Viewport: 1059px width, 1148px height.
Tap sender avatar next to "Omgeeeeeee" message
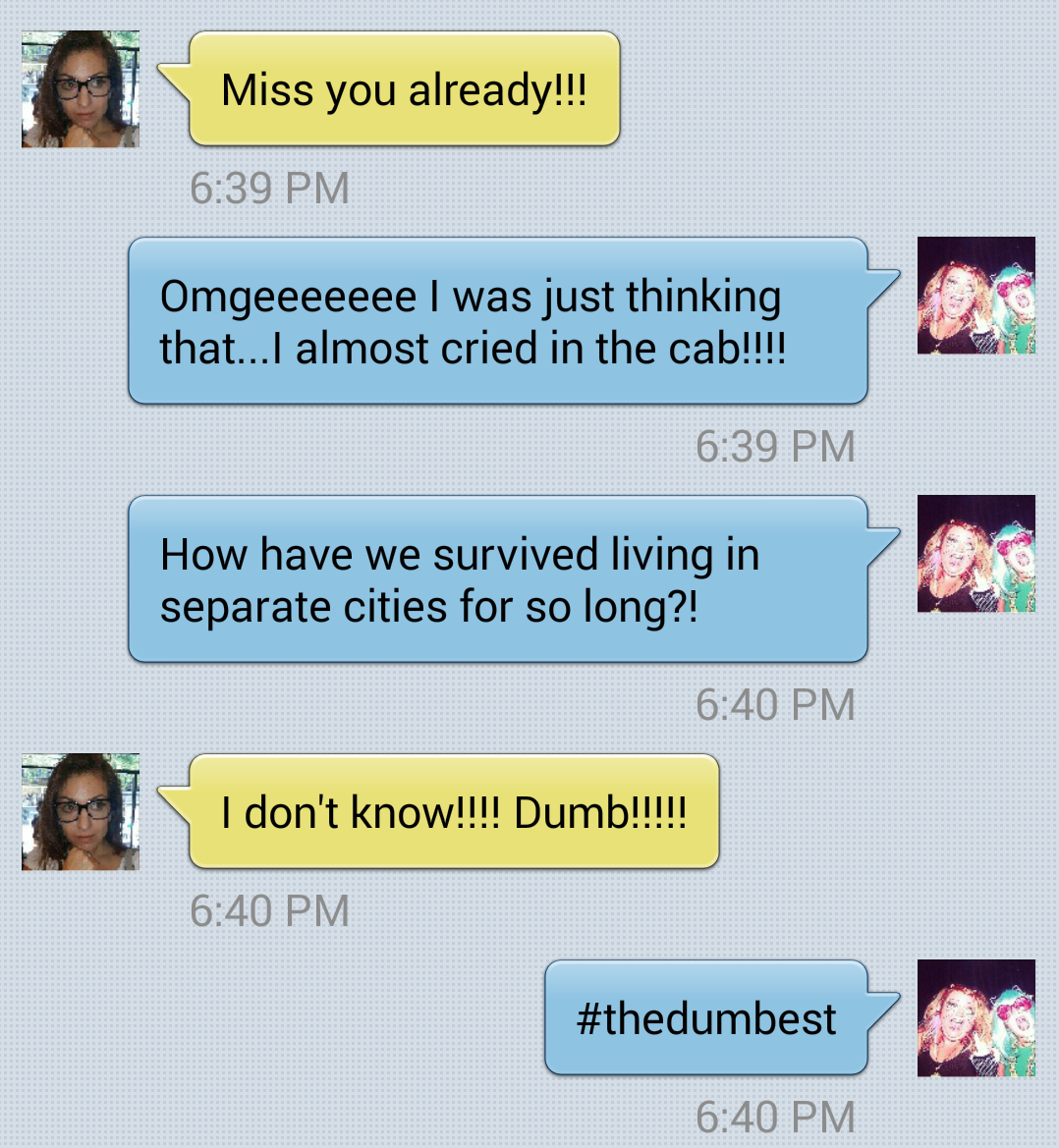point(975,296)
